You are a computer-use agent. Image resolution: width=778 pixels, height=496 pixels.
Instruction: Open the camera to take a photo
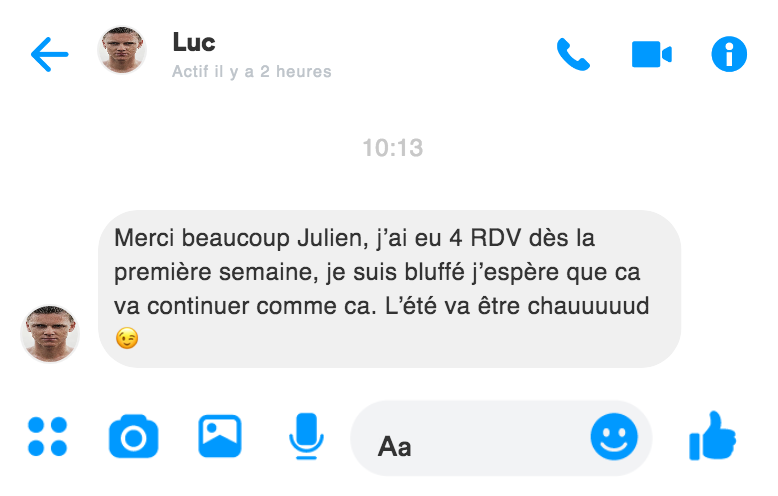click(x=133, y=436)
